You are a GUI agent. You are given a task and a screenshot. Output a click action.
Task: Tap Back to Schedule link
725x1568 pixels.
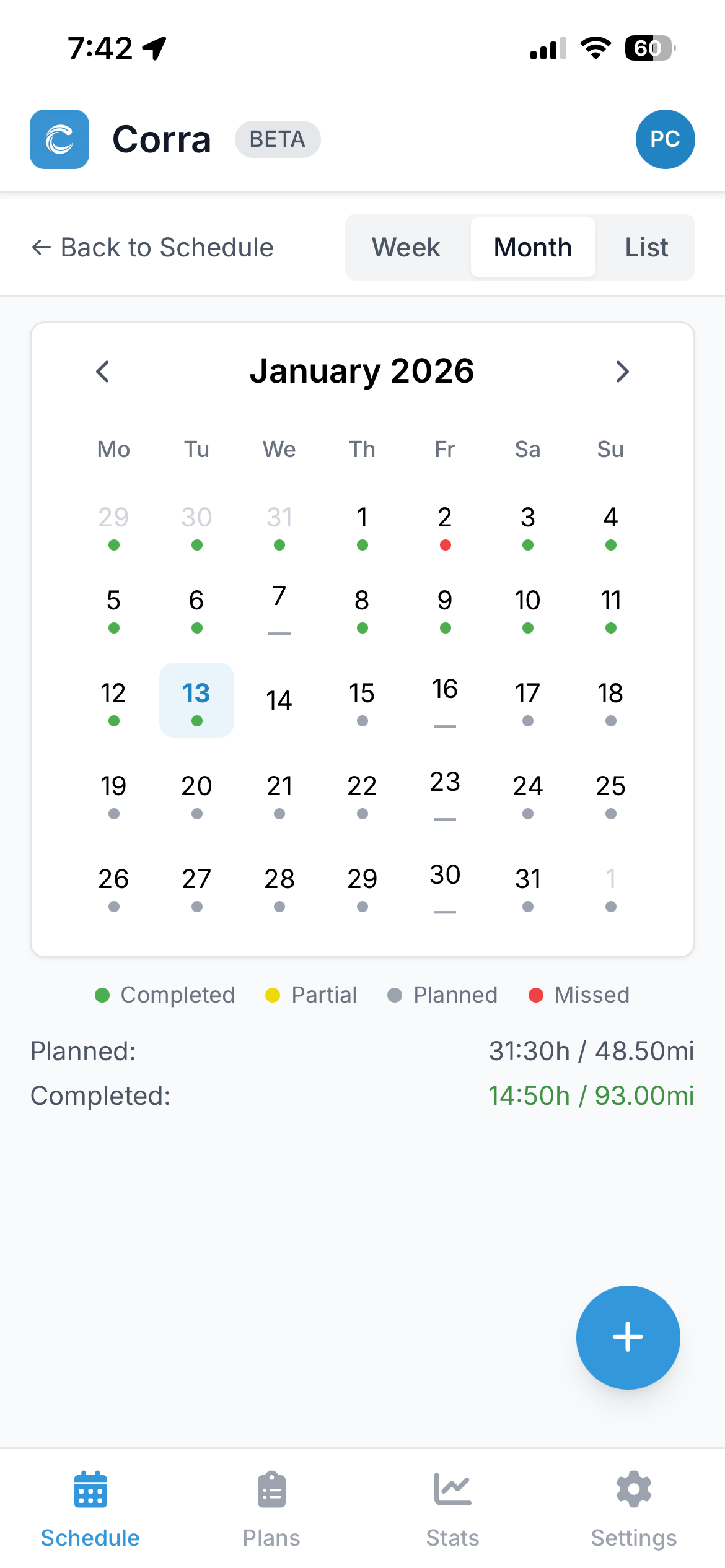point(152,247)
